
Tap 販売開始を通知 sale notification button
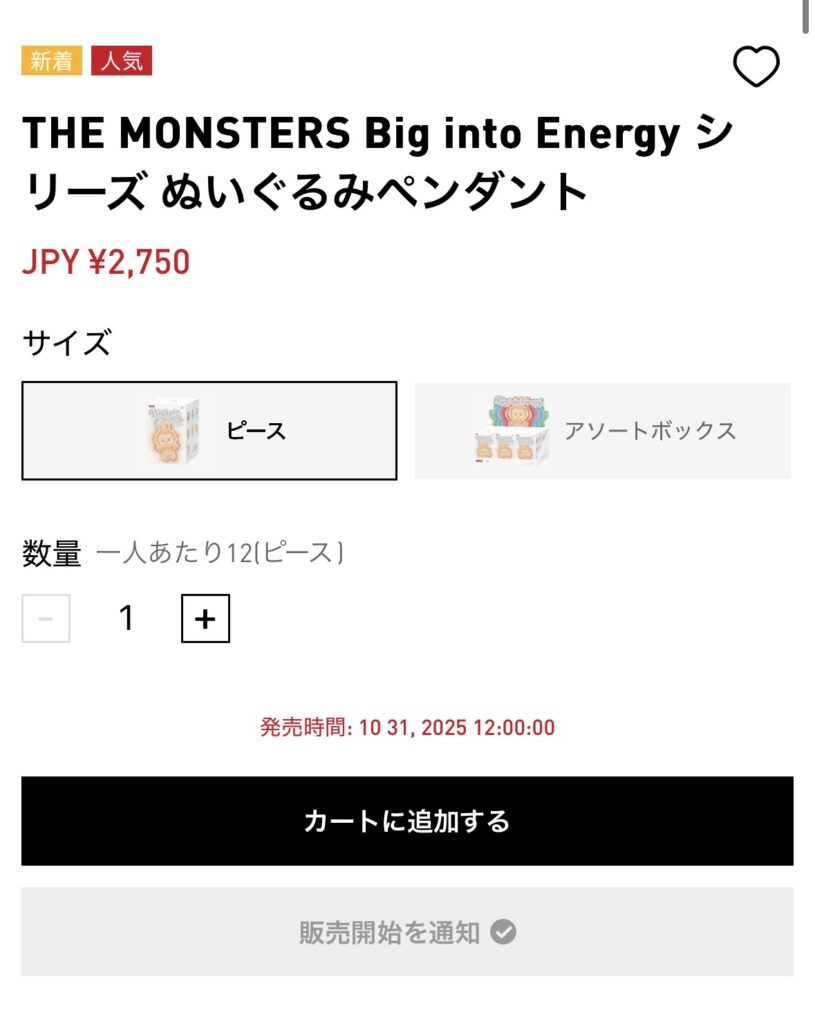tap(407, 932)
